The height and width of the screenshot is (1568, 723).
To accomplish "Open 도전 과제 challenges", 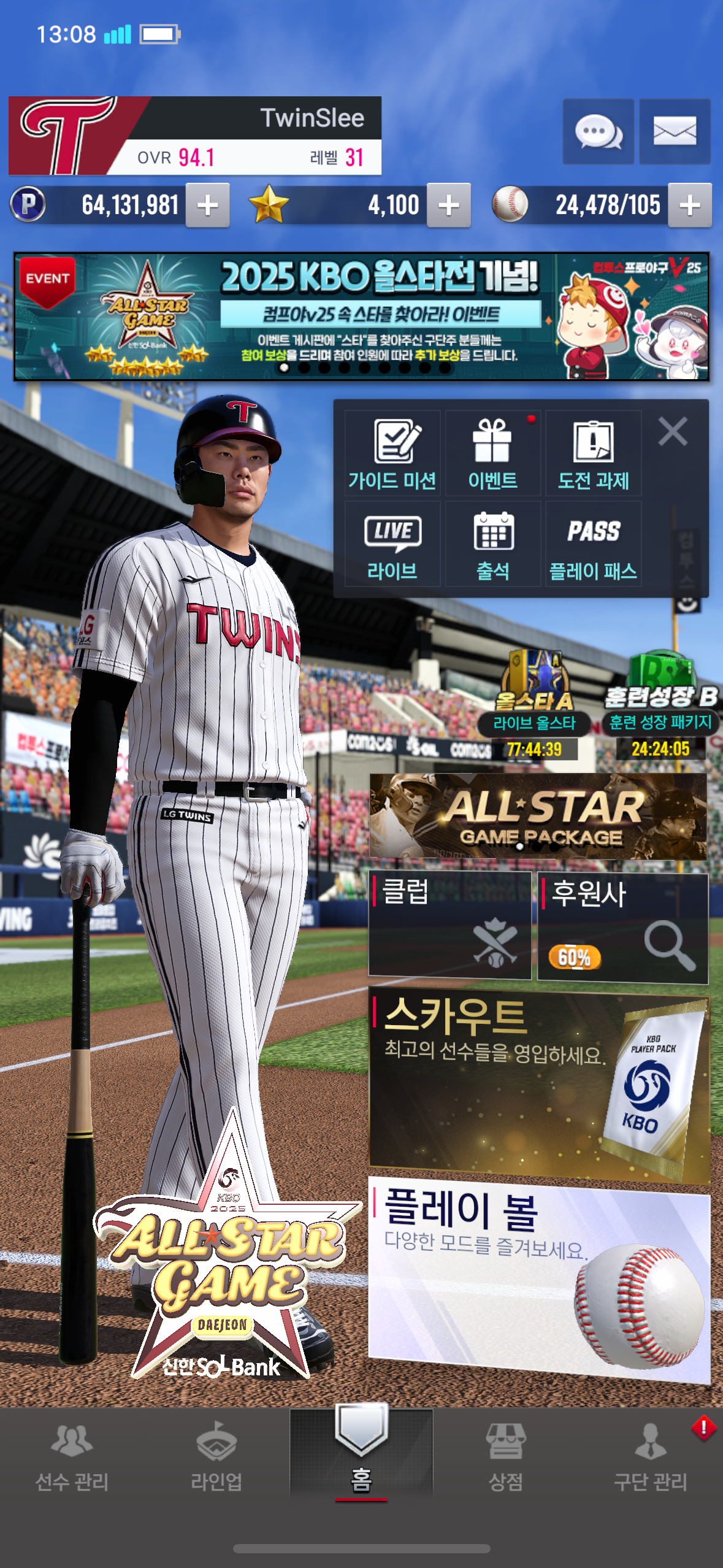I will coord(593,454).
